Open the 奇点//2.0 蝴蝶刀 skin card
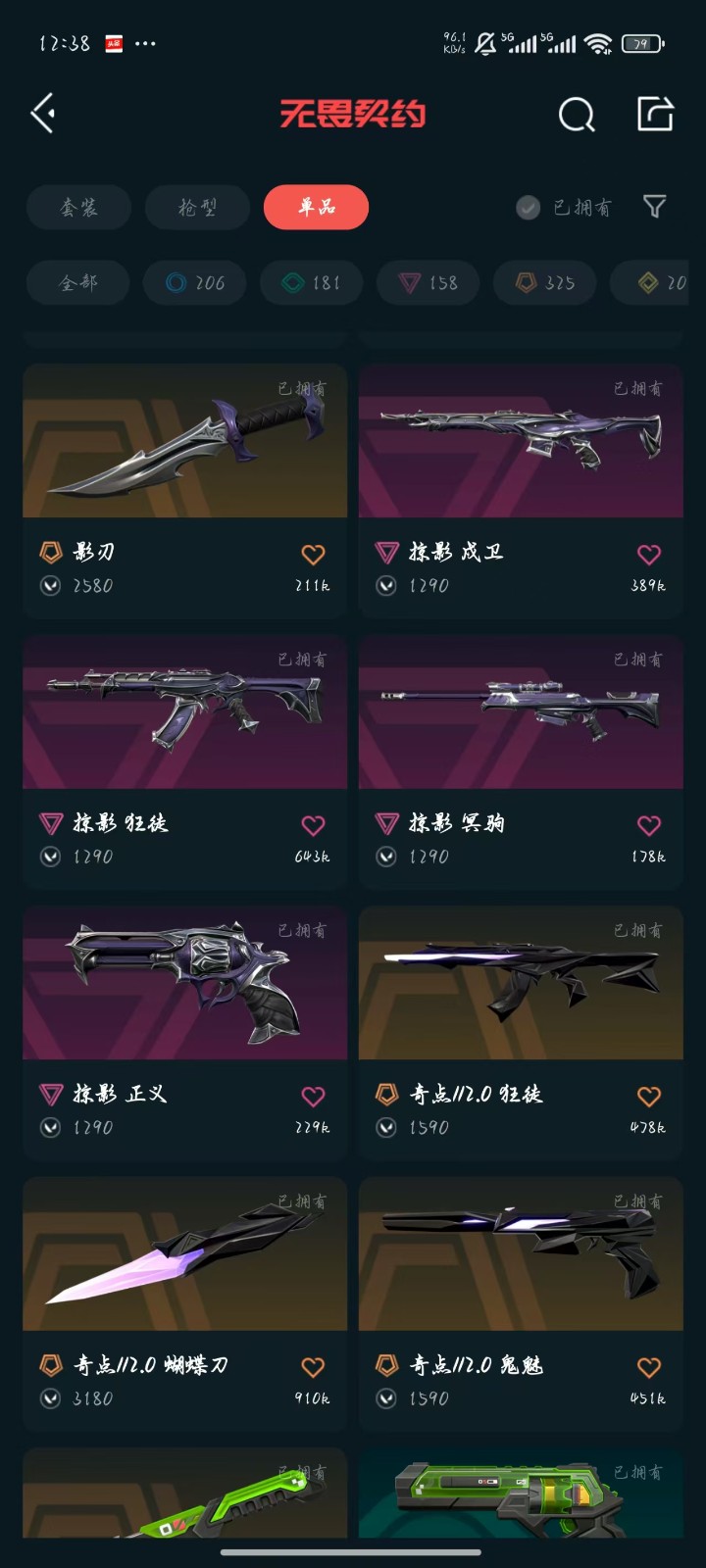 point(184,1303)
